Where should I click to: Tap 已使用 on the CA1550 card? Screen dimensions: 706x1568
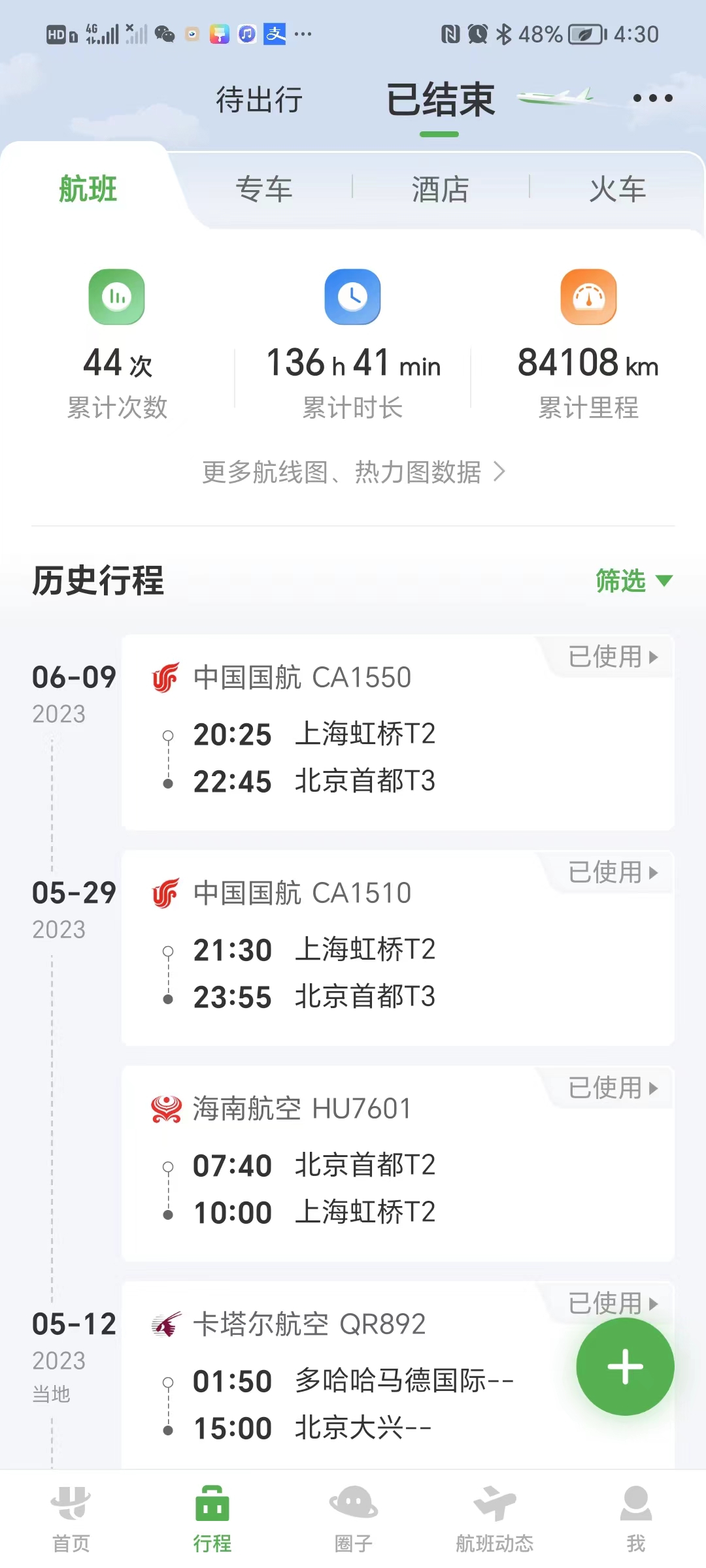pos(612,657)
